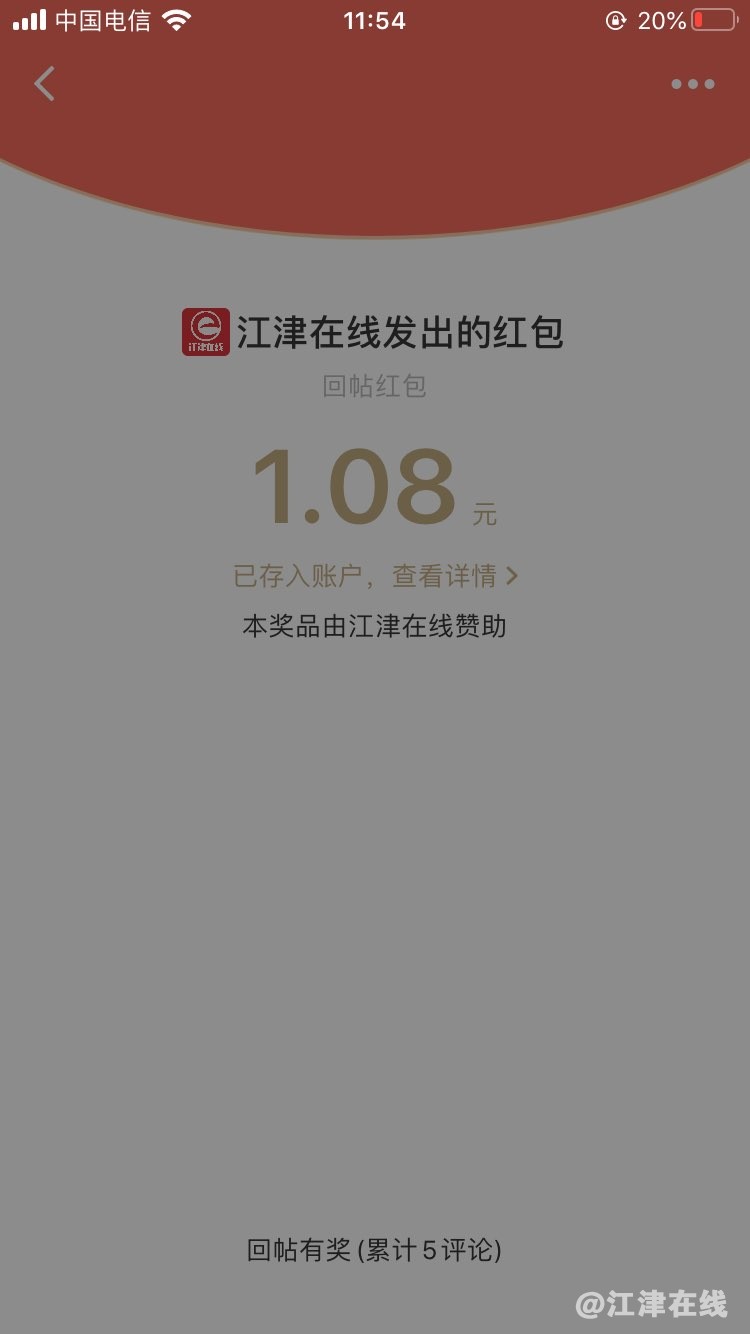Open 已存入账户，查看详情 link
Viewport: 750px width, 1334px height.
(x=375, y=576)
